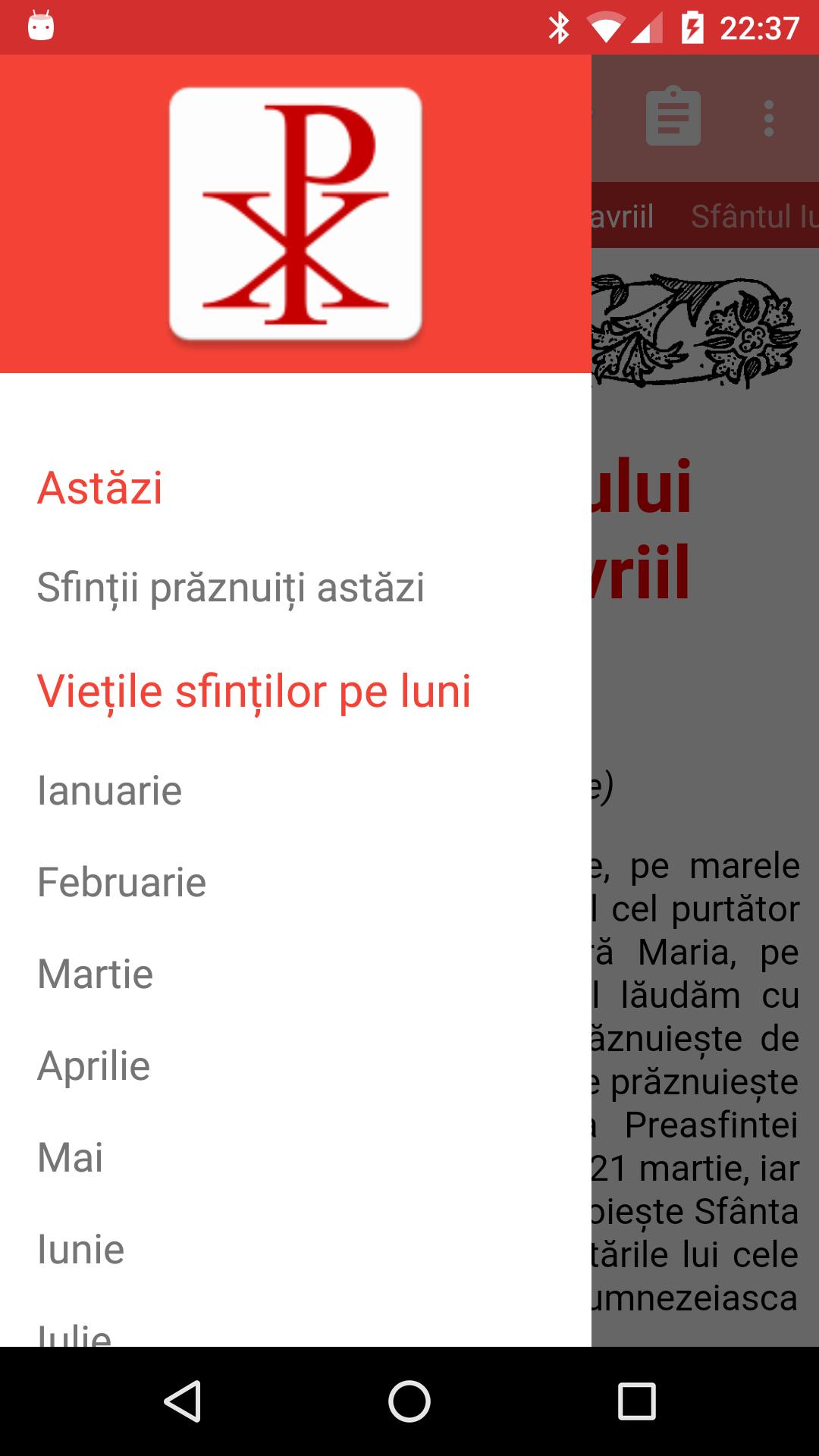Tap the clipboard icon in the toolbar
The width and height of the screenshot is (819, 1456).
click(x=673, y=118)
